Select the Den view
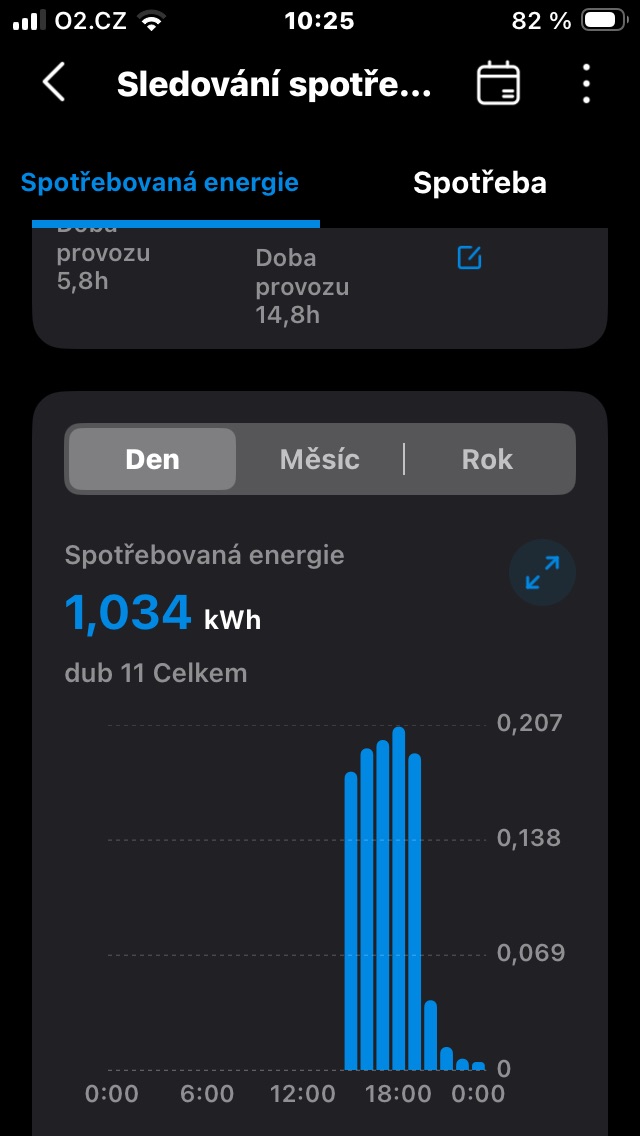Viewport: 640px width, 1136px height. (x=152, y=460)
